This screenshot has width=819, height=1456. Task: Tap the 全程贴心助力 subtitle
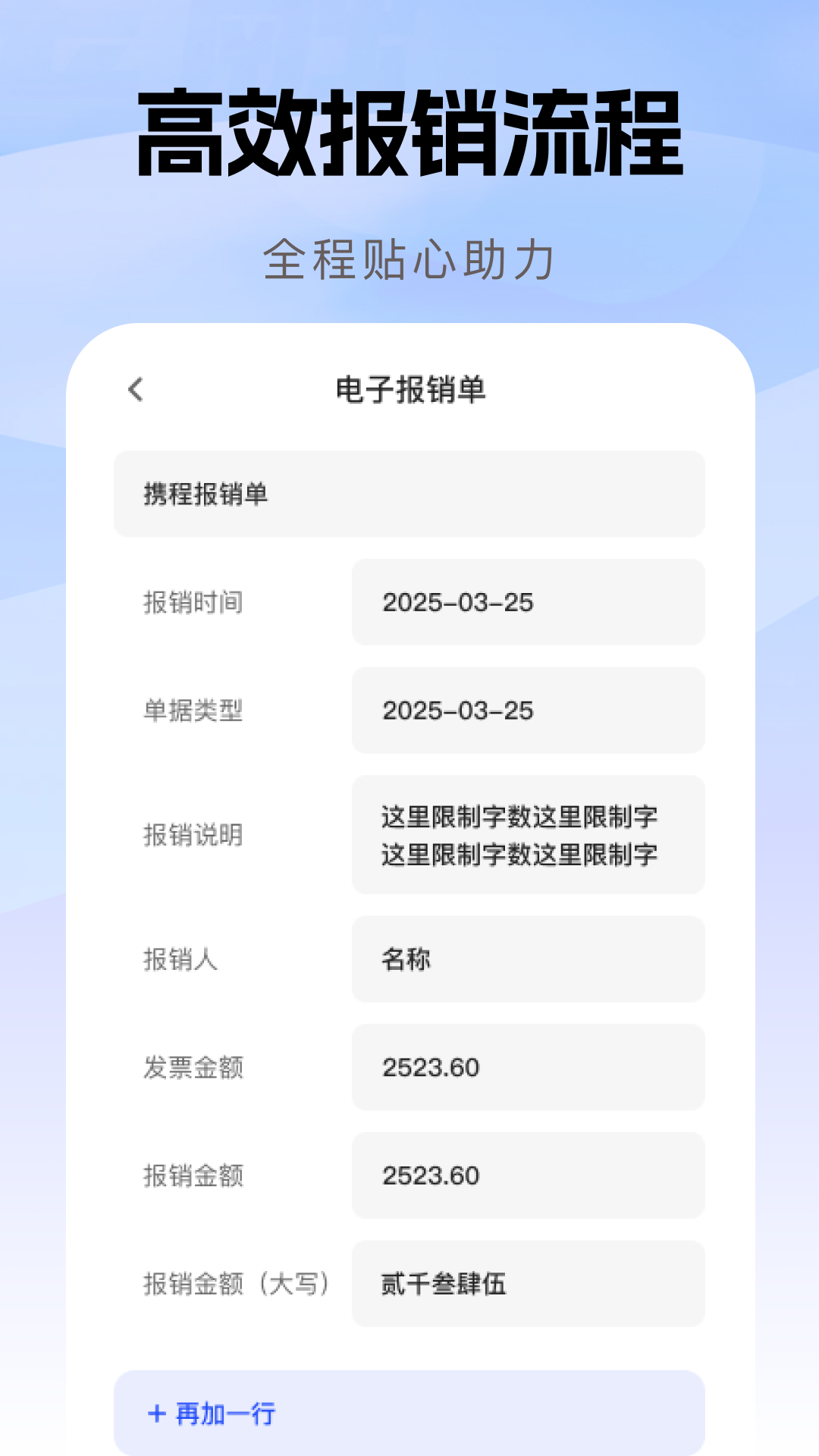(x=409, y=260)
